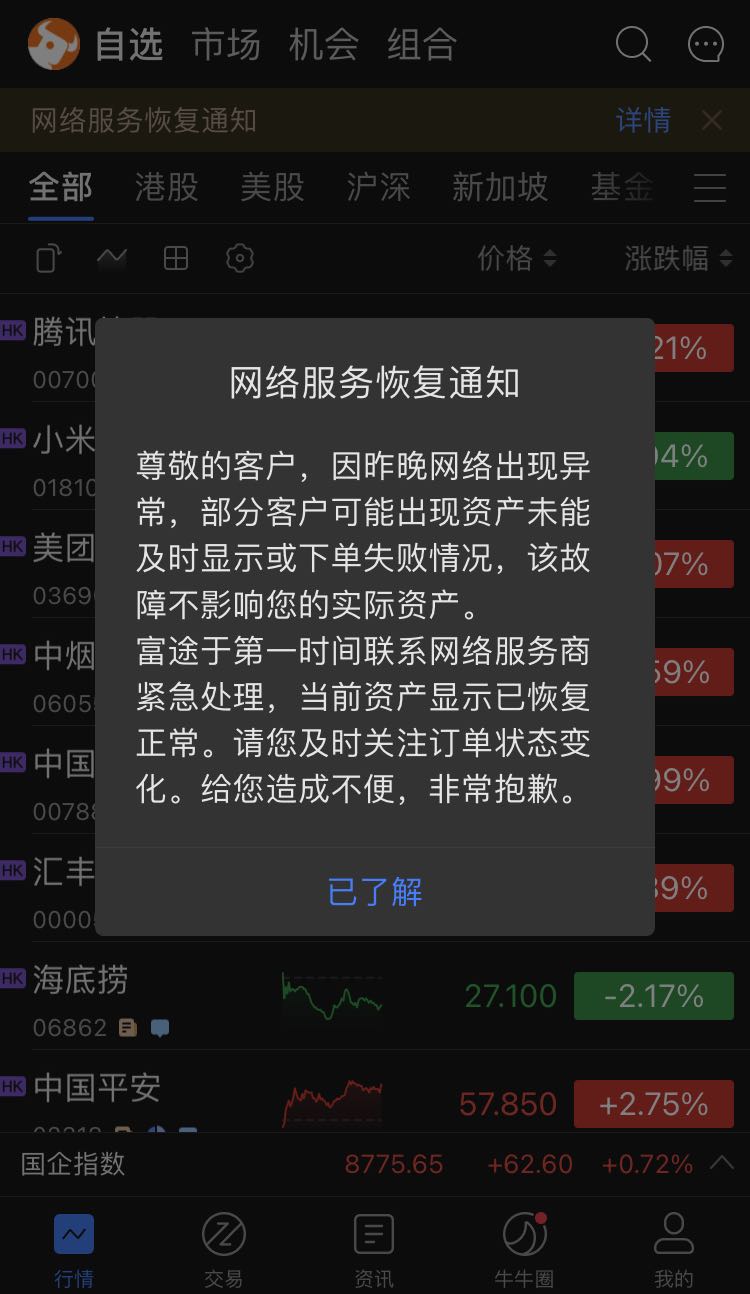Confirm the notice with 已了解
Image resolution: width=750 pixels, height=1294 pixels.
click(375, 891)
